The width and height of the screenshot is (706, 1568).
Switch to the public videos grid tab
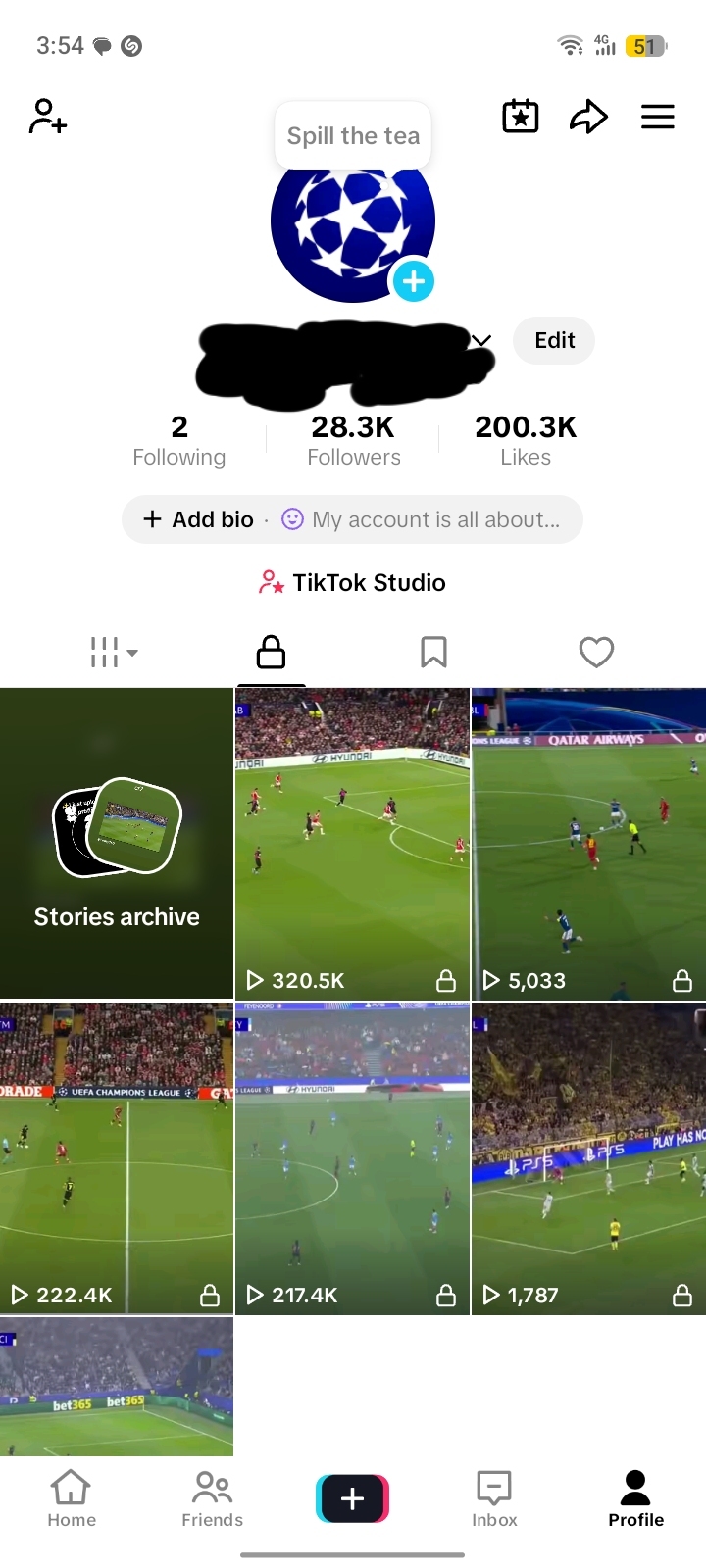coord(114,652)
